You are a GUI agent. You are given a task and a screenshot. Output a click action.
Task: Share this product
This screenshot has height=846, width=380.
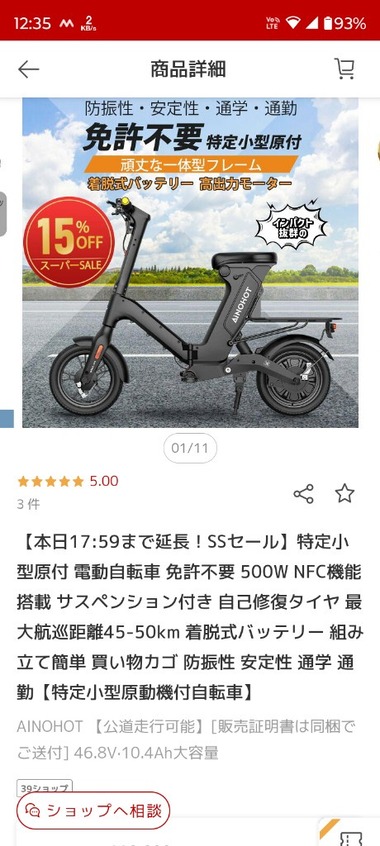[x=303, y=494]
